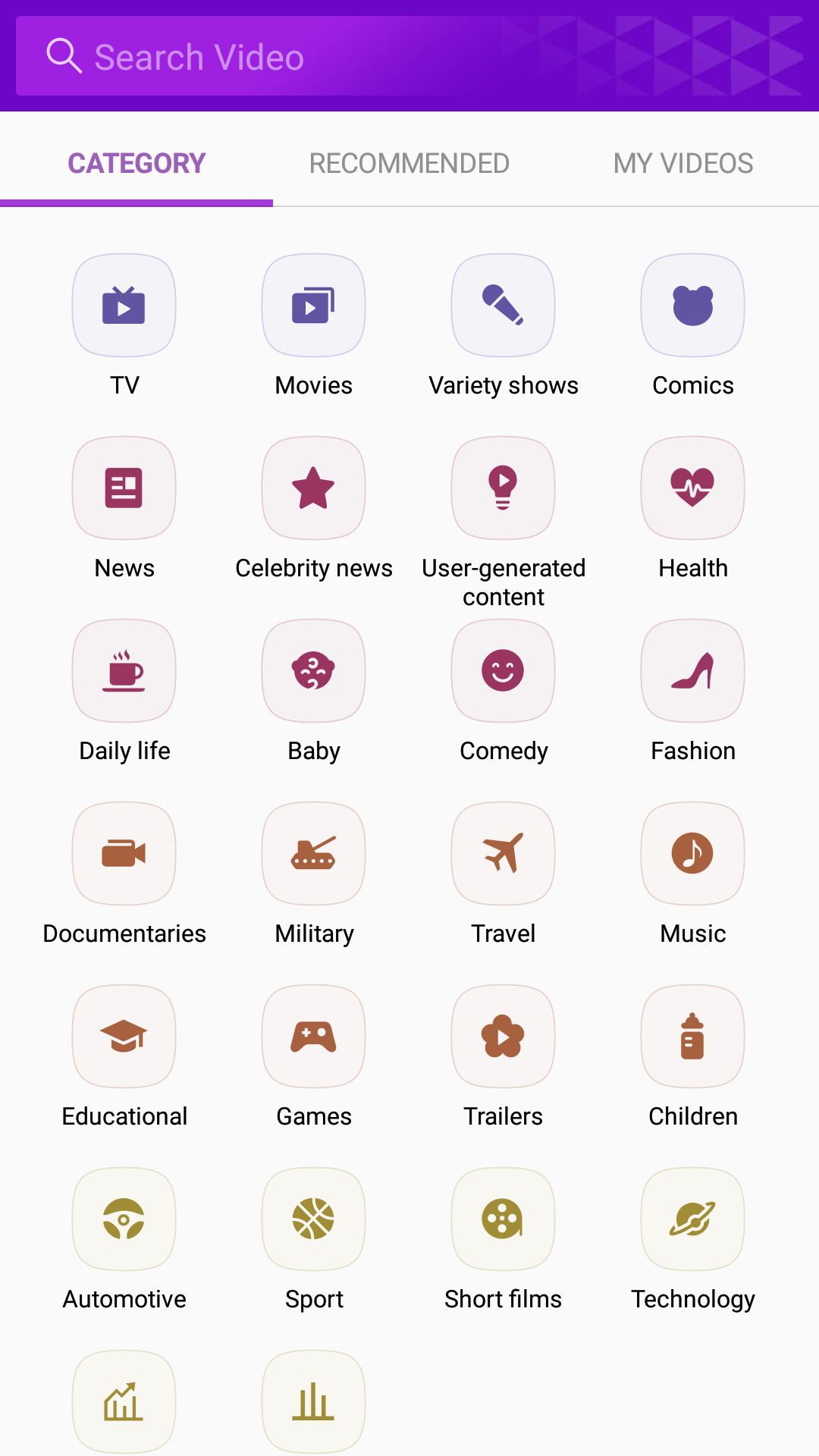819x1456 pixels.
Task: Open the Travel category
Action: point(504,854)
